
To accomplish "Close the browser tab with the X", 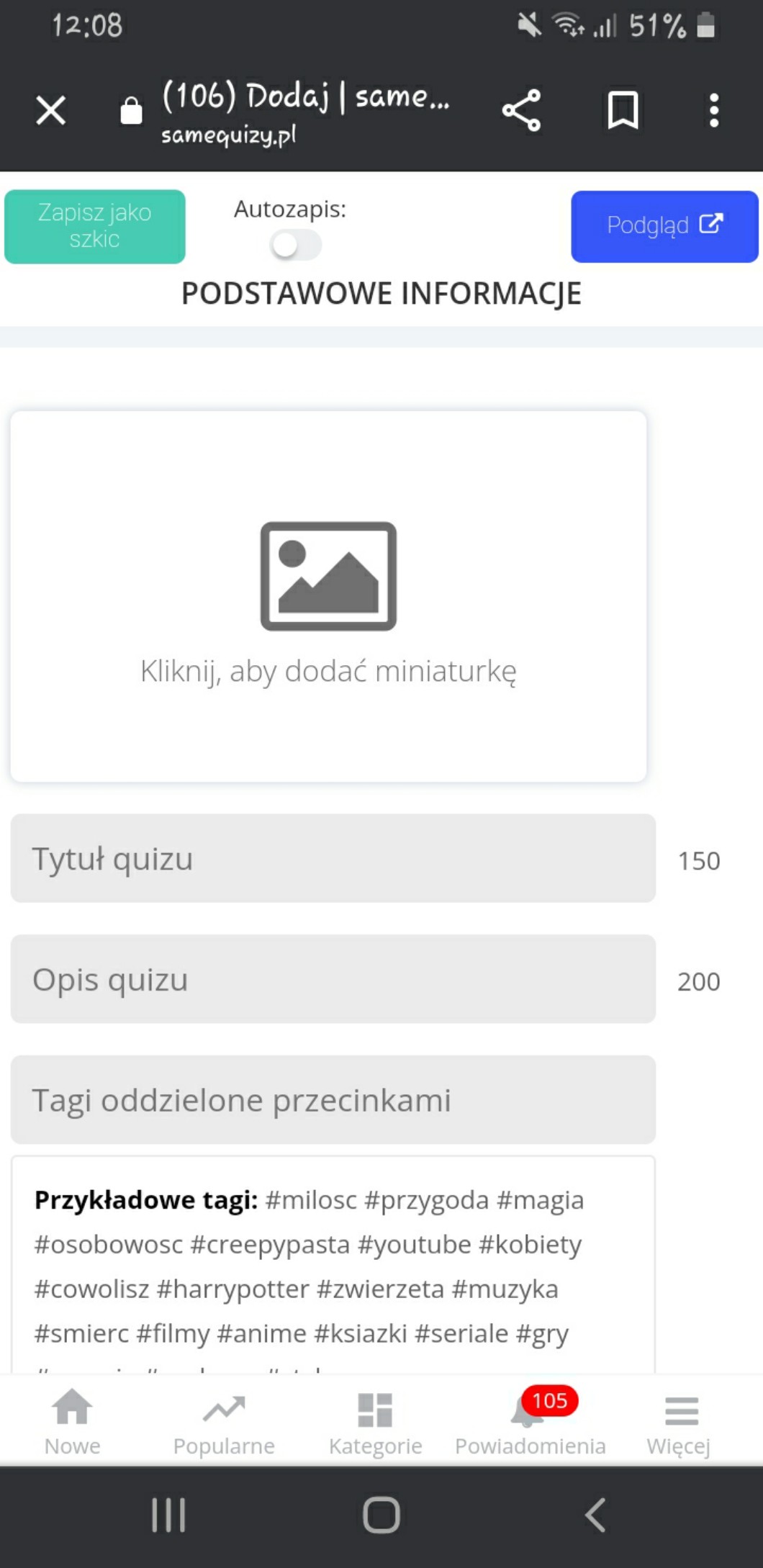I will [51, 111].
